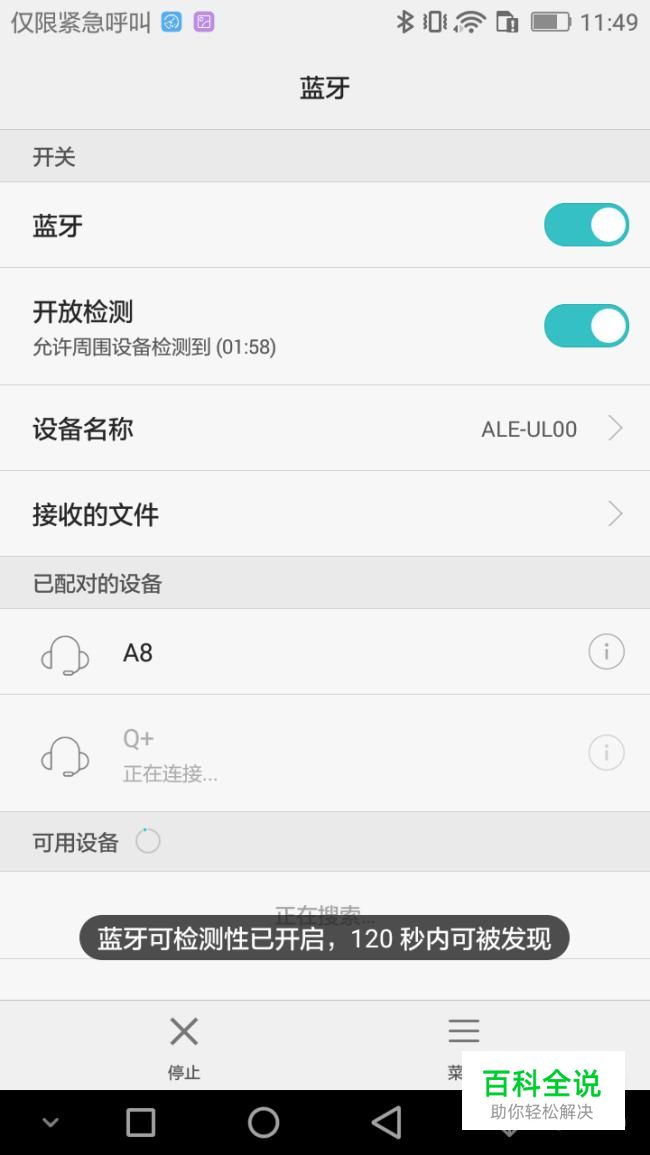Open info icon for A8

[606, 652]
